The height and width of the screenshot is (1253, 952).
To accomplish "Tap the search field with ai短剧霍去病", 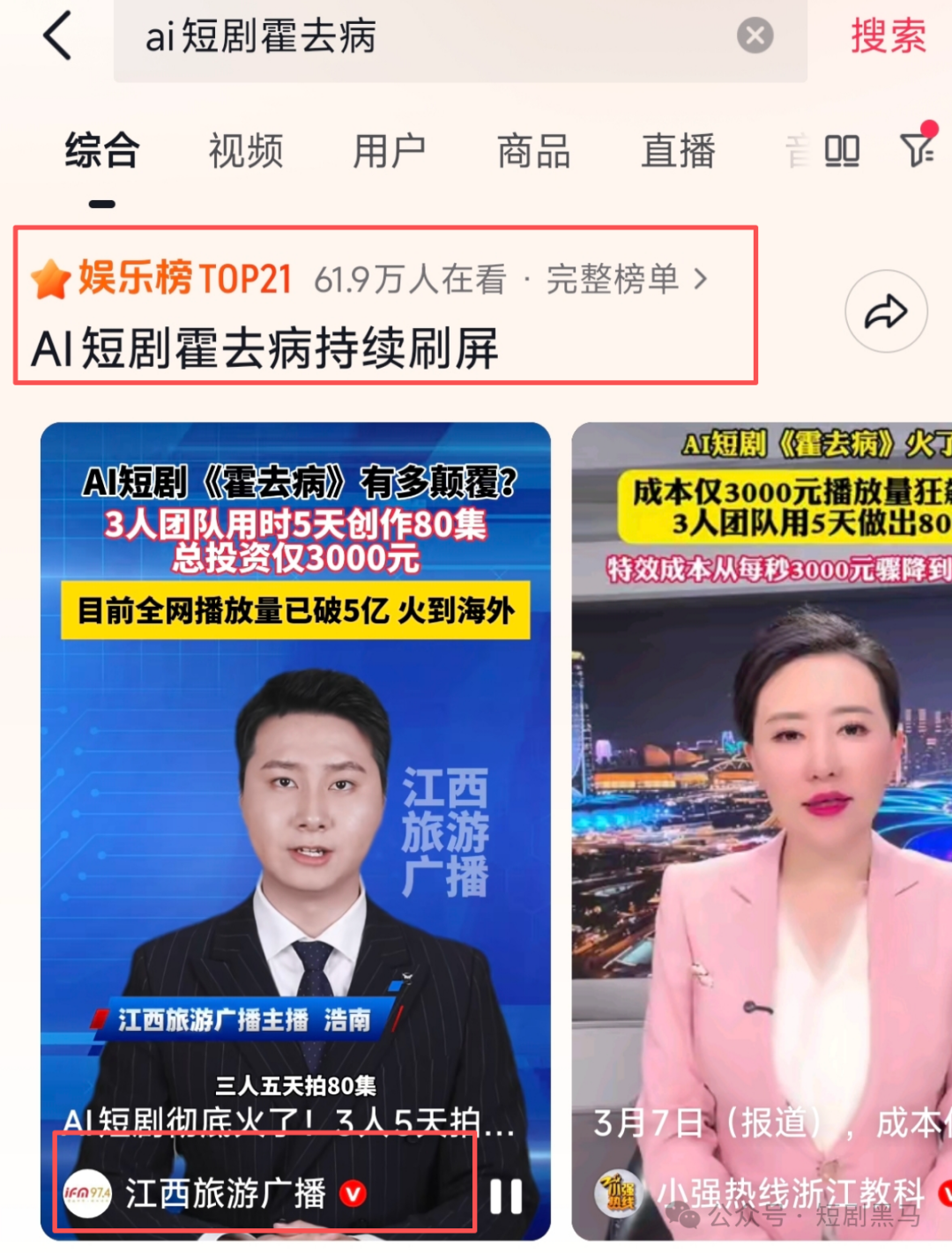I will [x=423, y=37].
